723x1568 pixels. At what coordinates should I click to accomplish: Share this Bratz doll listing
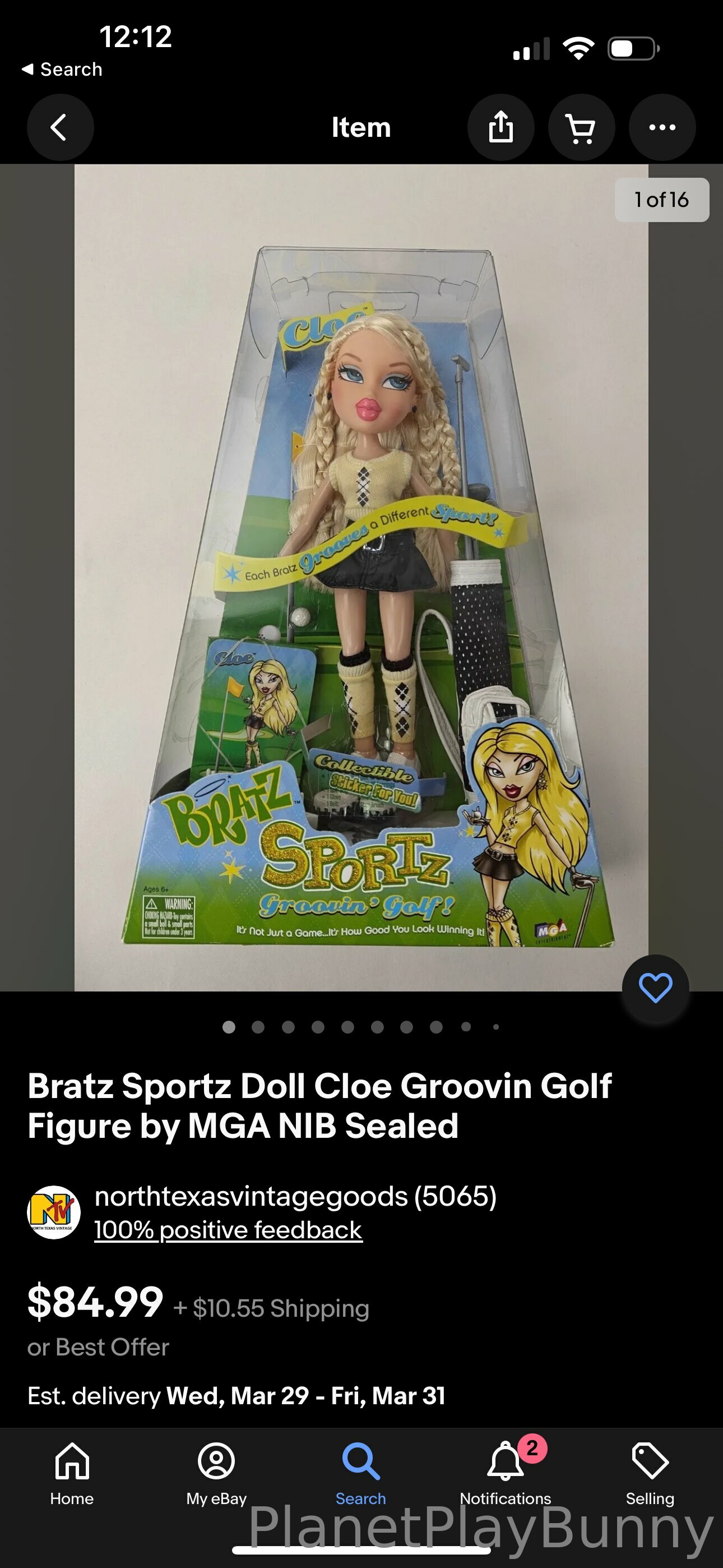tap(500, 128)
